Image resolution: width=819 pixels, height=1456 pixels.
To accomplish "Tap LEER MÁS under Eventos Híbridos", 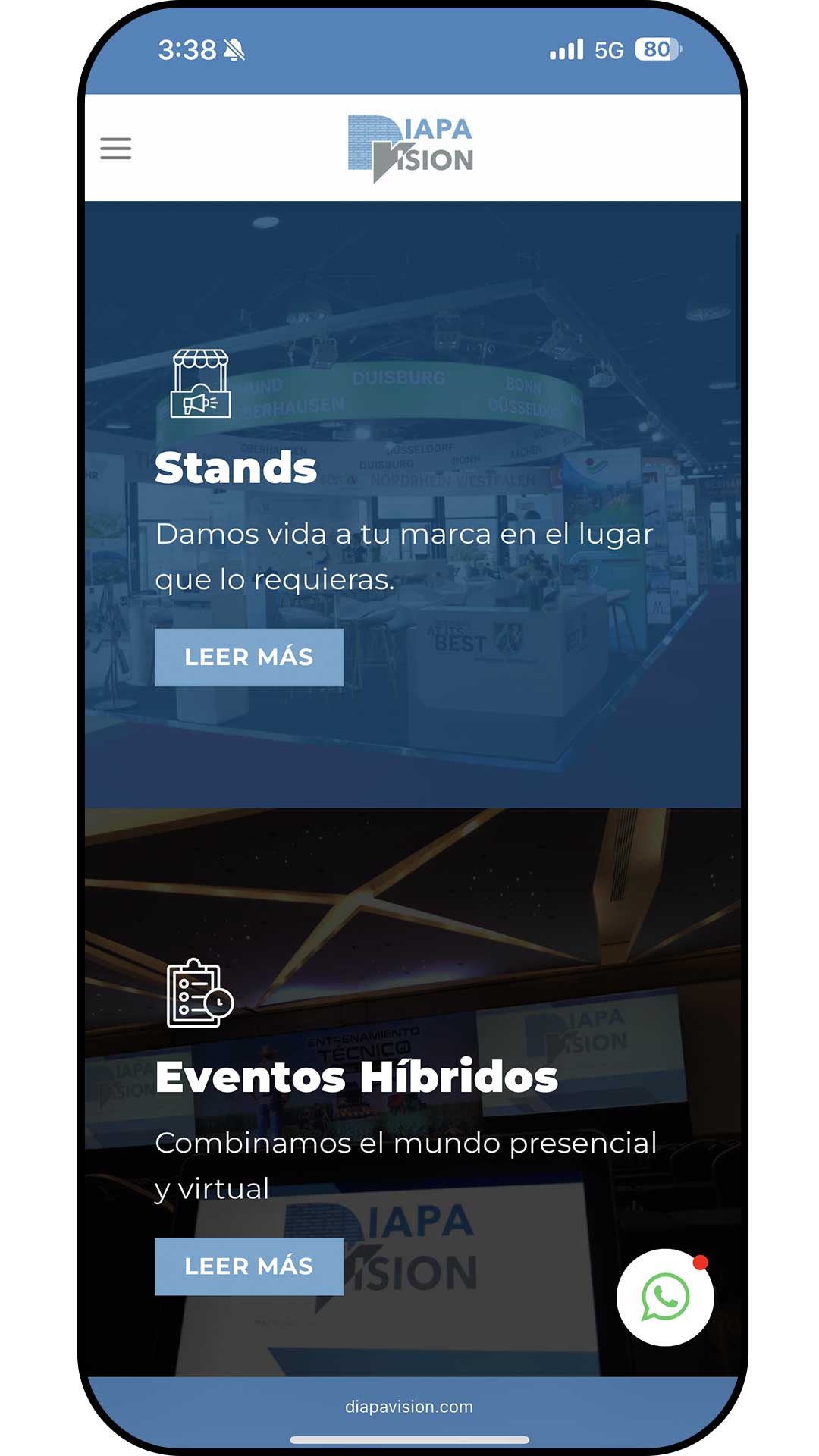I will click(x=249, y=1266).
